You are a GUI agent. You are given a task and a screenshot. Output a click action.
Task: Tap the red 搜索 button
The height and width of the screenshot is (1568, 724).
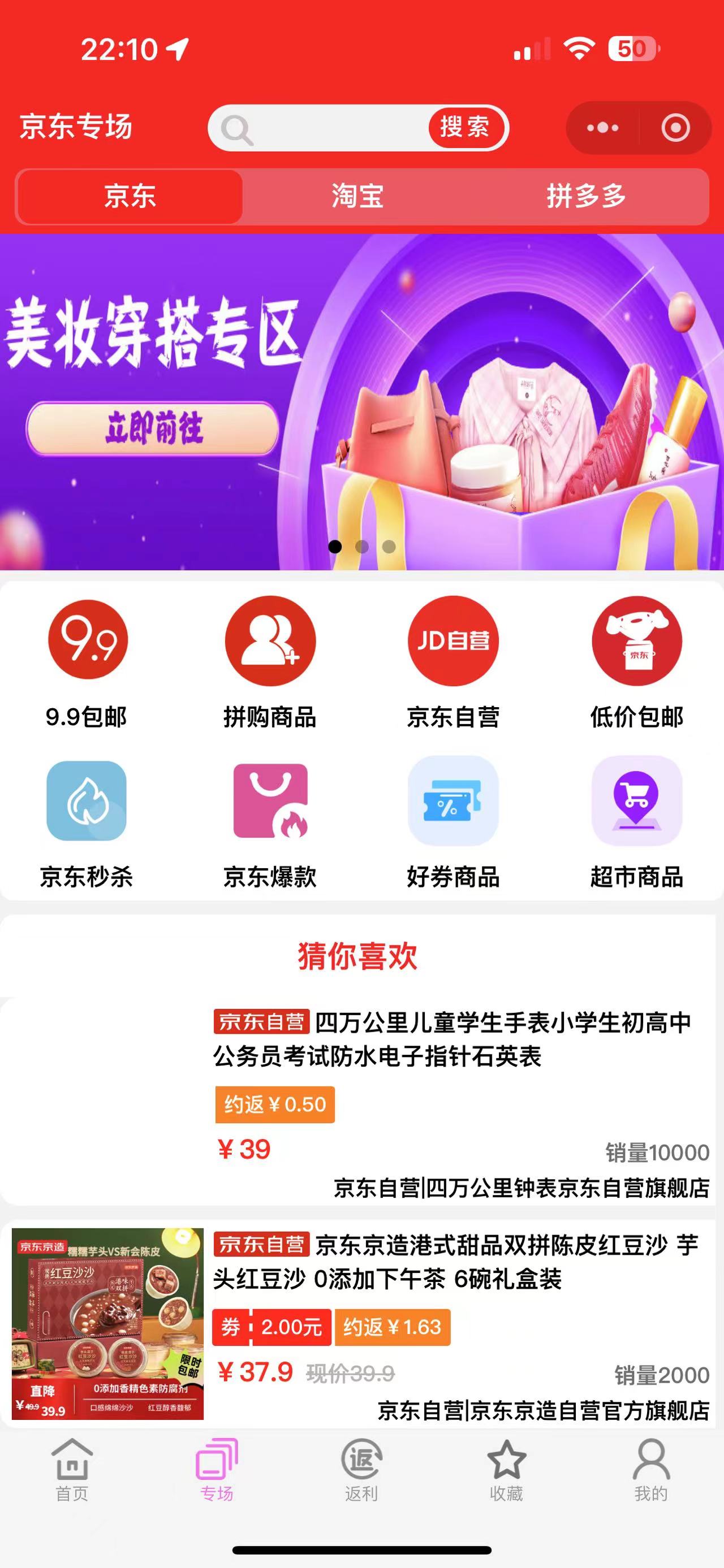pos(465,127)
